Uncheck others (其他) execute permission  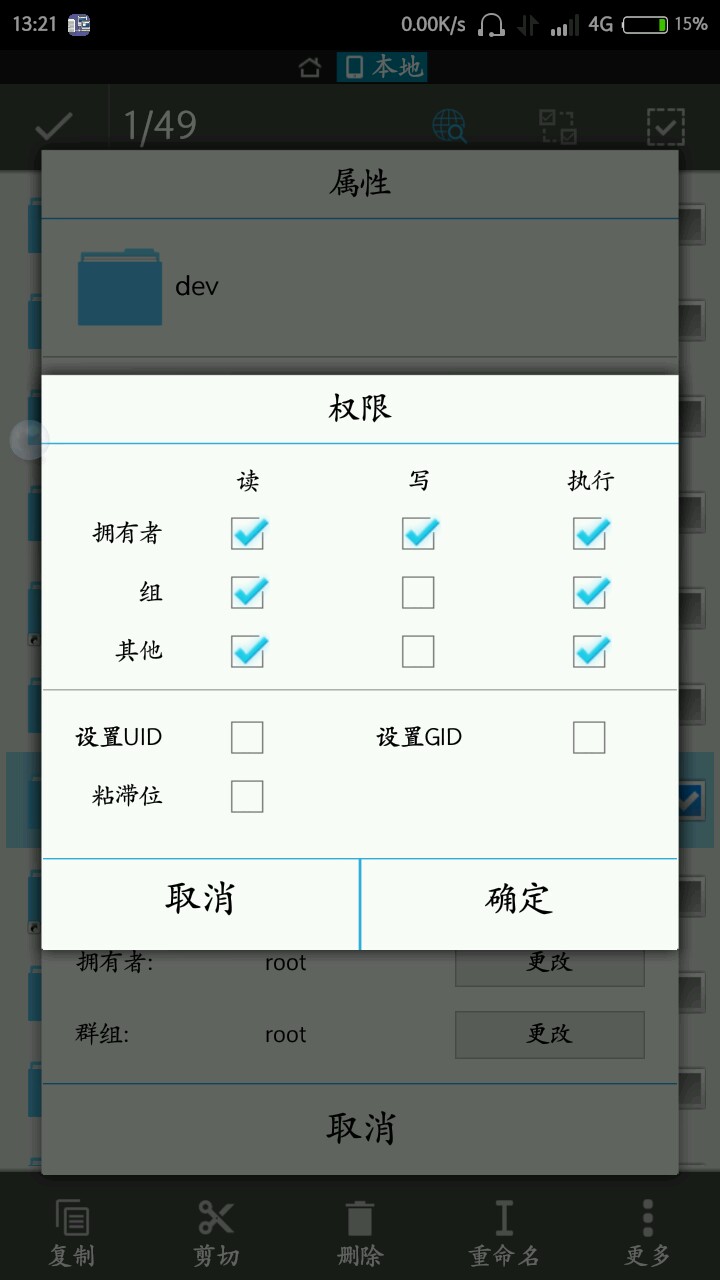(589, 651)
